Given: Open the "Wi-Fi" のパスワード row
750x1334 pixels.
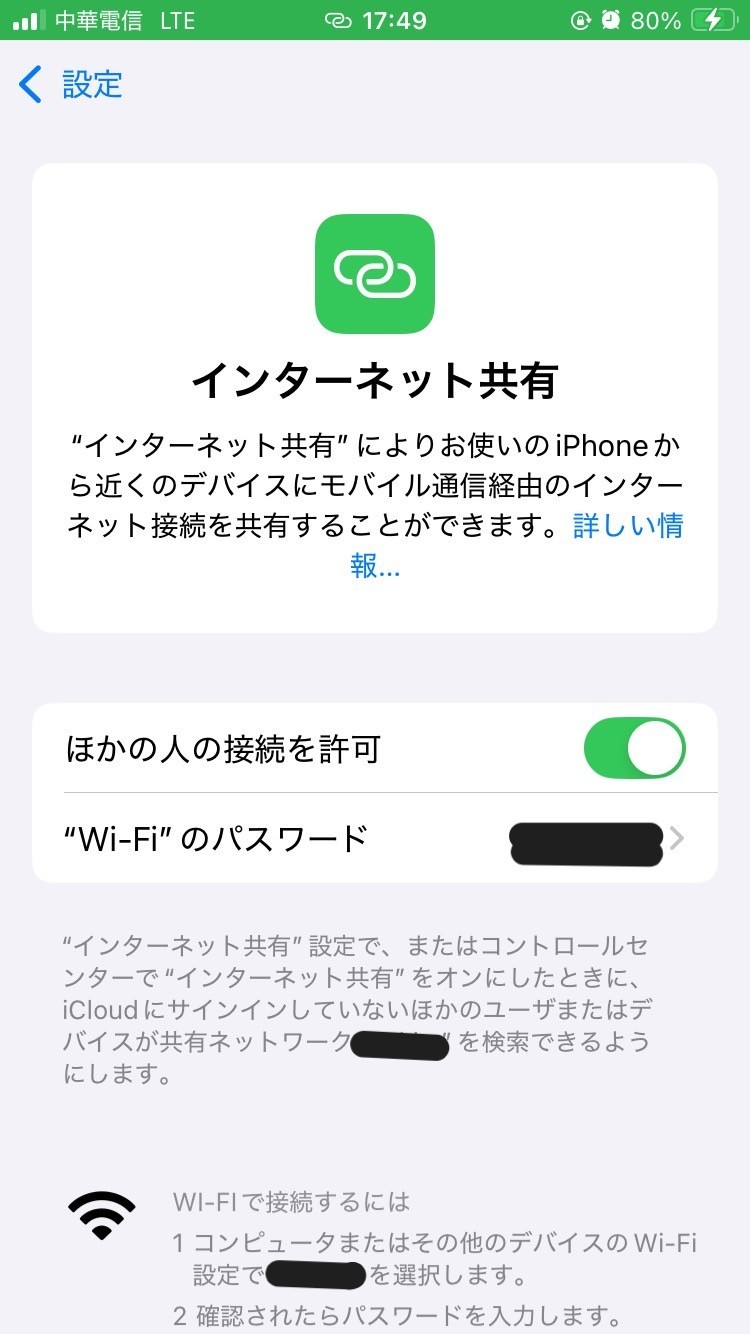Looking at the screenshot, I should (375, 838).
